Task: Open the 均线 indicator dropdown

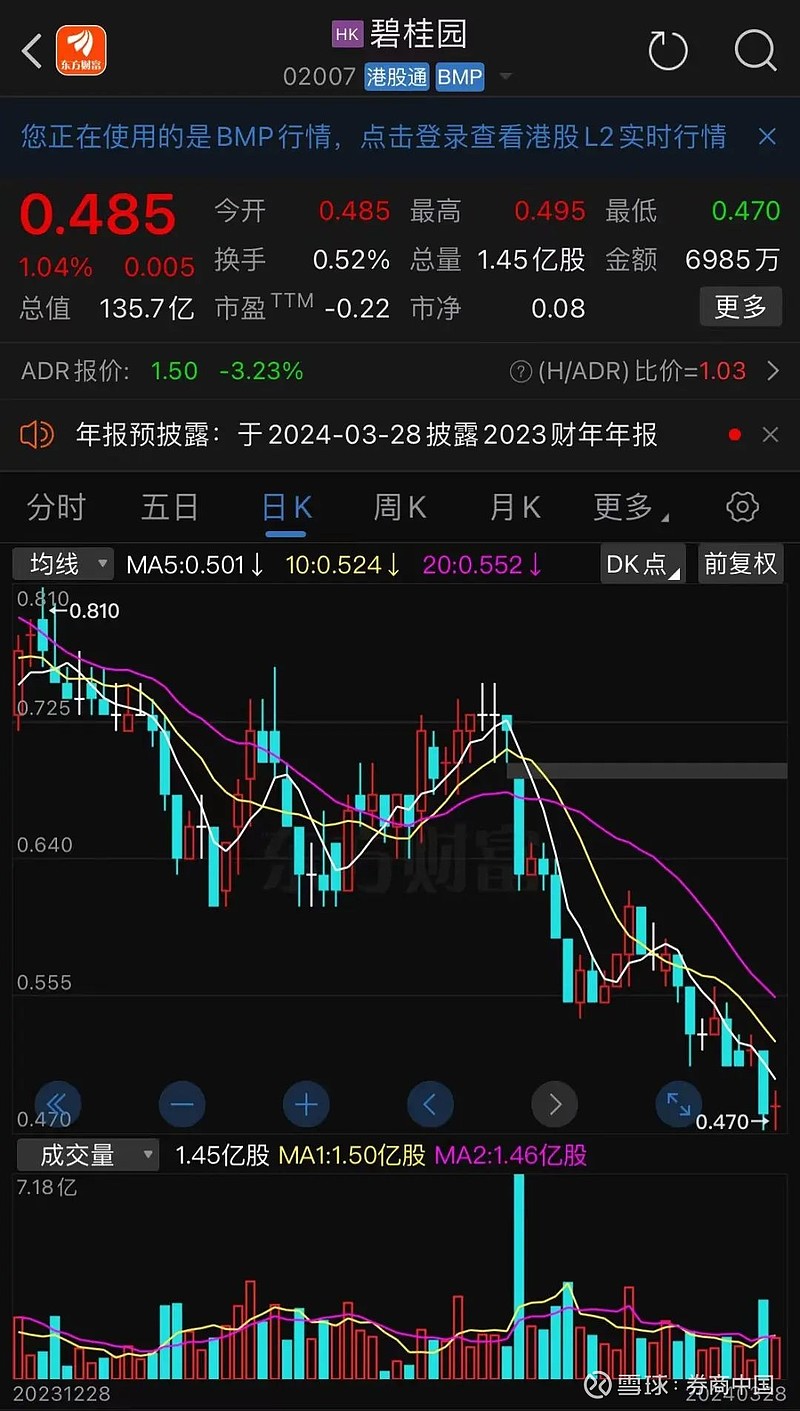Action: point(62,563)
